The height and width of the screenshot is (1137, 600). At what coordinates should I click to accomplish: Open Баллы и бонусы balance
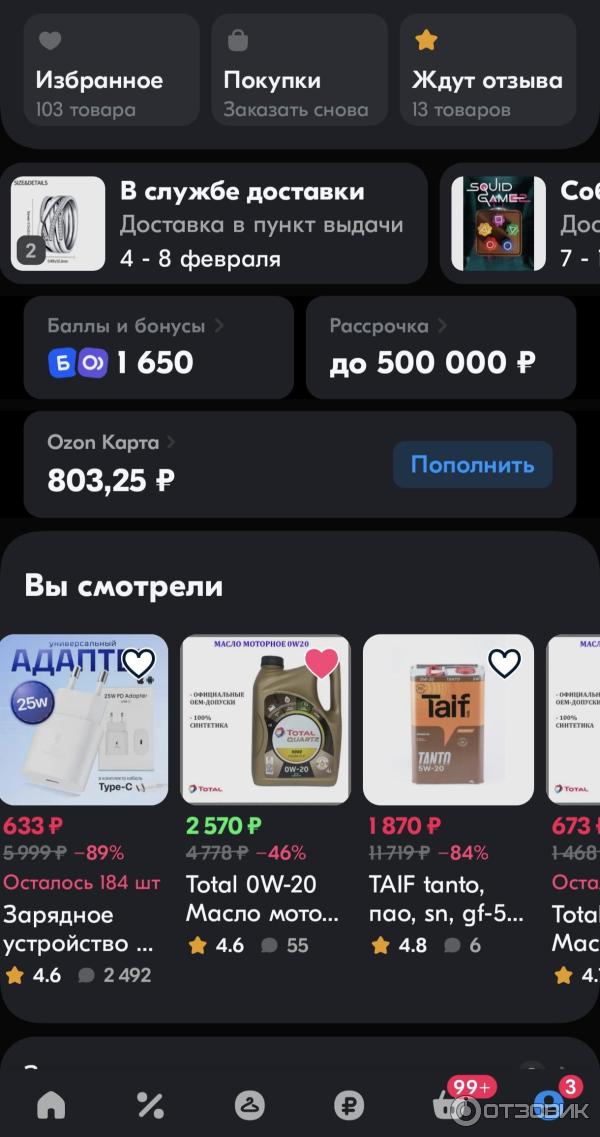(158, 347)
